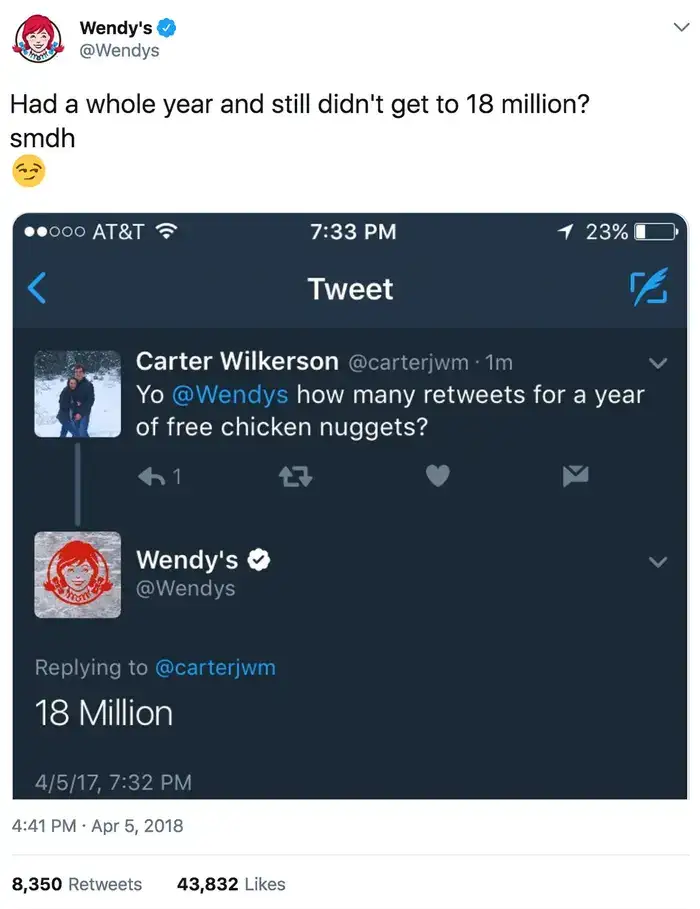View the 8,350 Retweets list

pyautogui.click(x=77, y=884)
